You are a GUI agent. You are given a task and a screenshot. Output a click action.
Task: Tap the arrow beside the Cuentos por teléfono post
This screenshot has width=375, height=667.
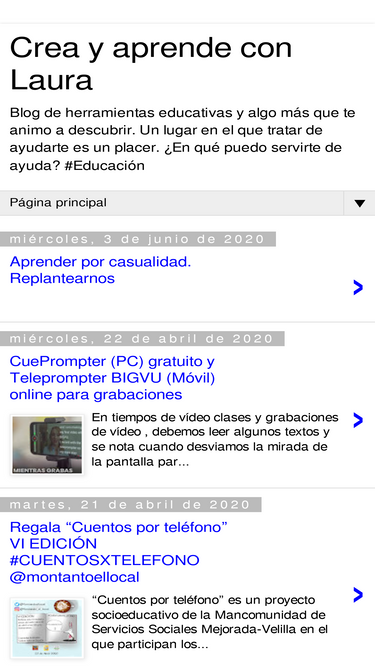(358, 595)
